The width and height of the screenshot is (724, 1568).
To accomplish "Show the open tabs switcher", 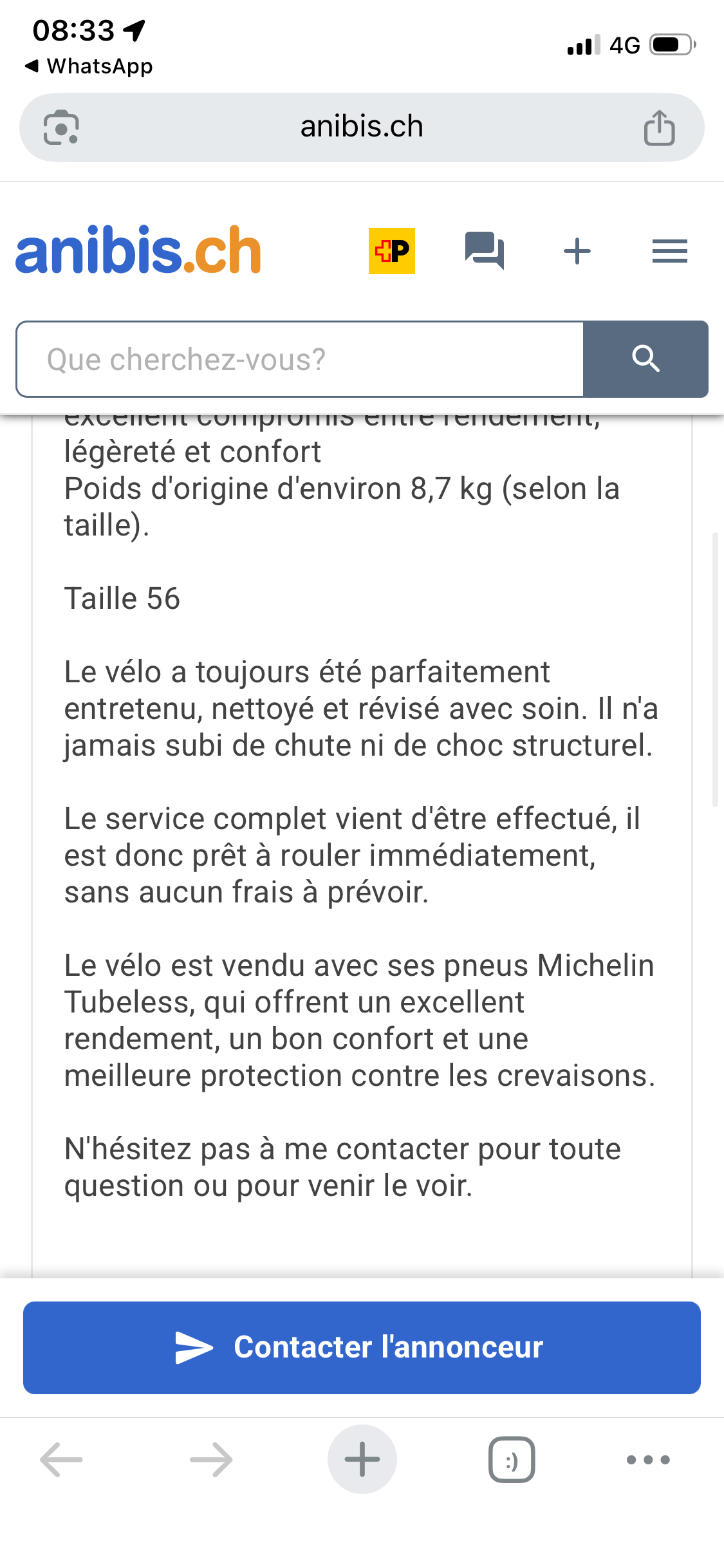I will coord(512,1459).
